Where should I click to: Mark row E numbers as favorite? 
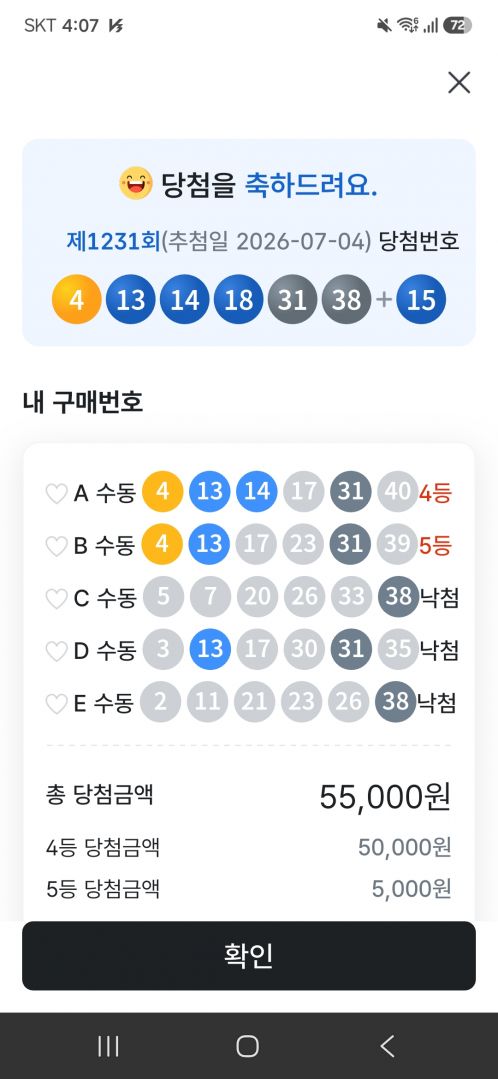(x=56, y=703)
